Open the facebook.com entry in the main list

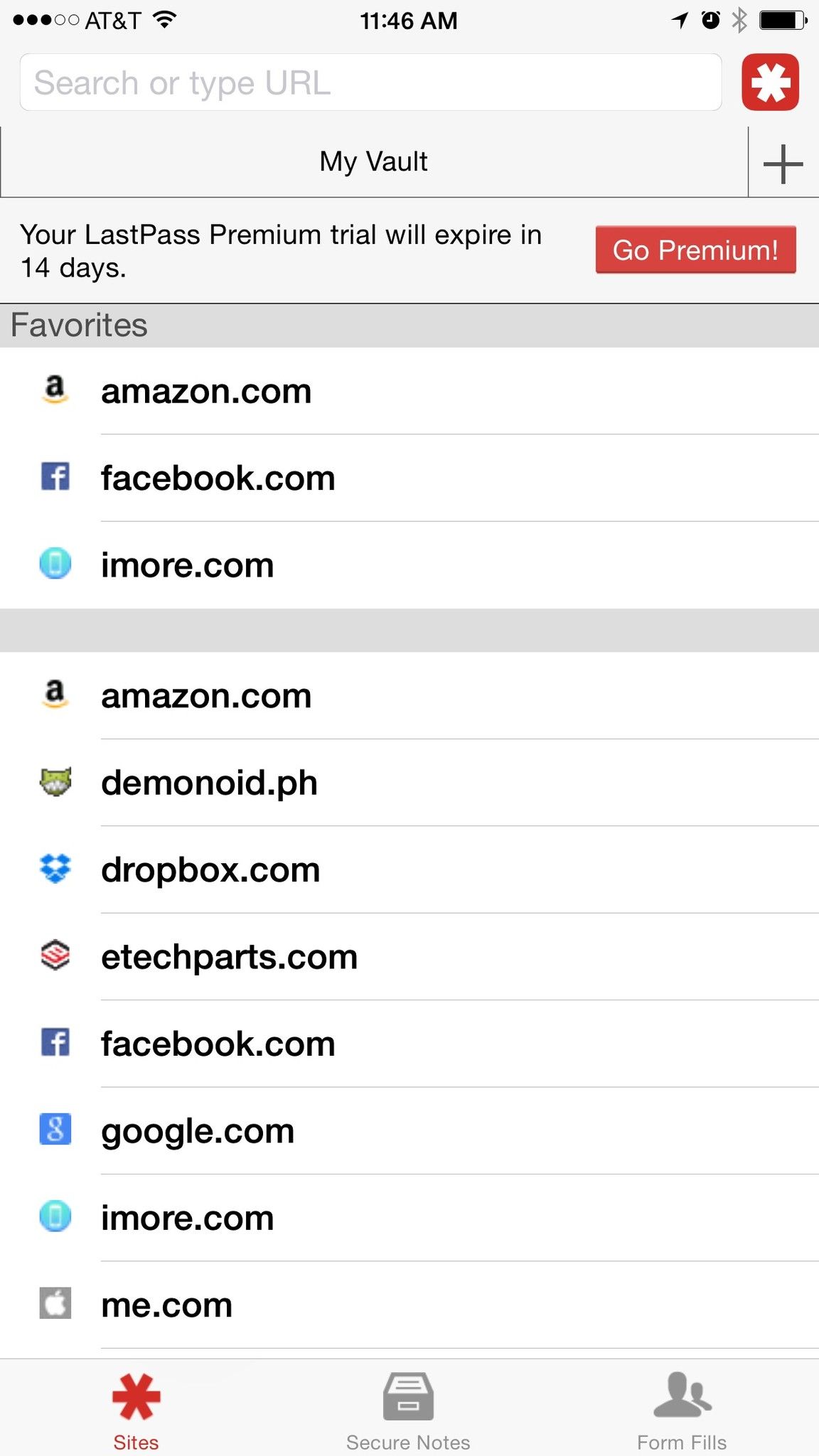tap(218, 1043)
